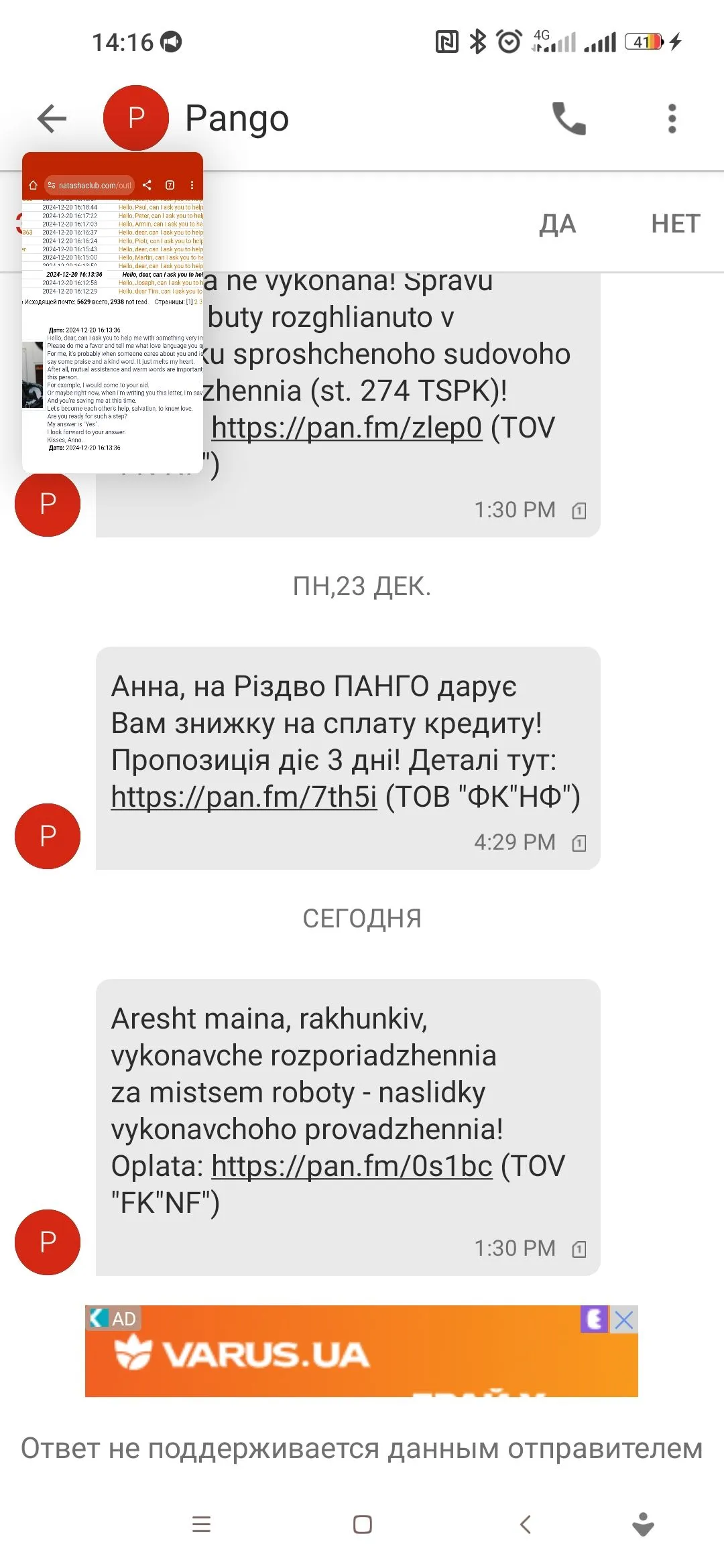Open the overflow menu
Viewport: 724px width, 1568px height.
click(672, 119)
